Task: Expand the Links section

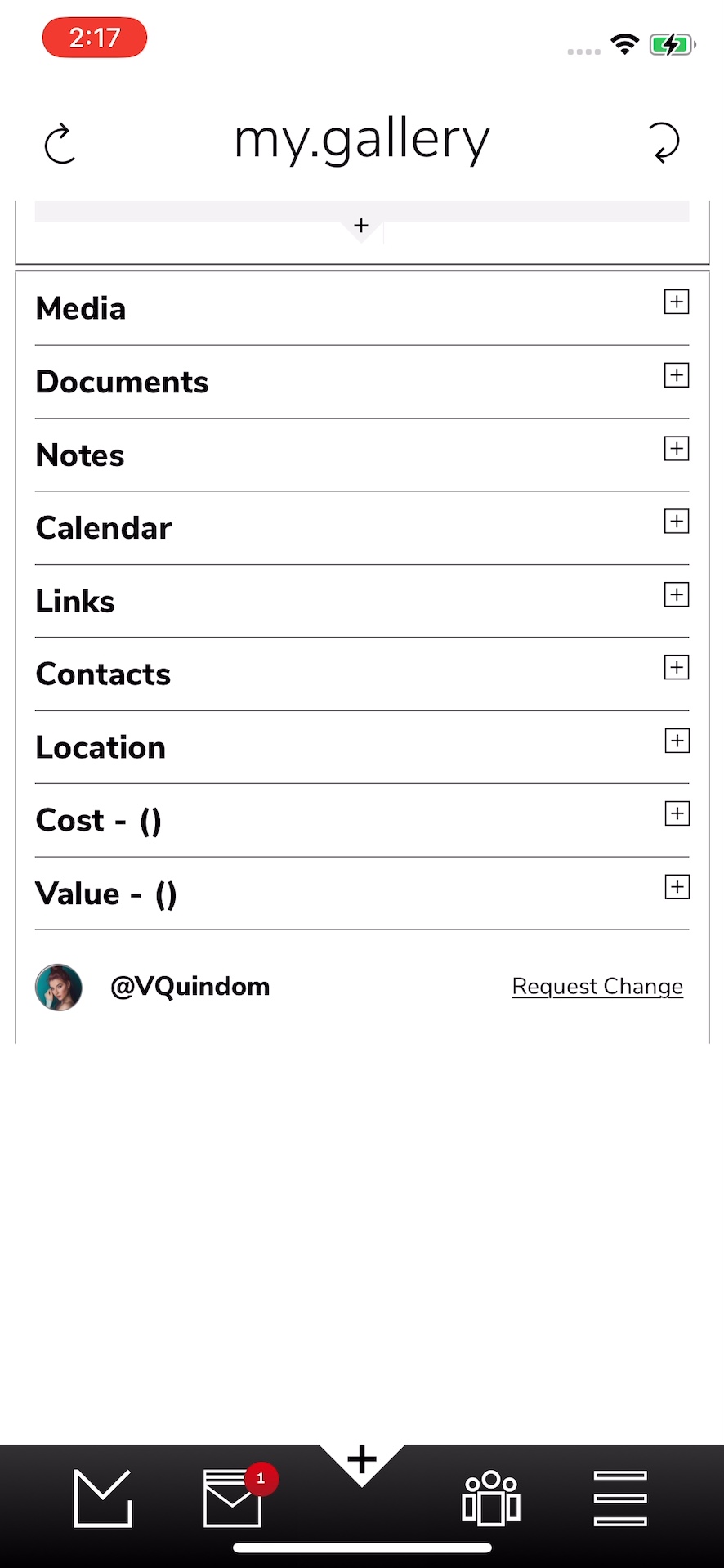Action: tap(676, 594)
